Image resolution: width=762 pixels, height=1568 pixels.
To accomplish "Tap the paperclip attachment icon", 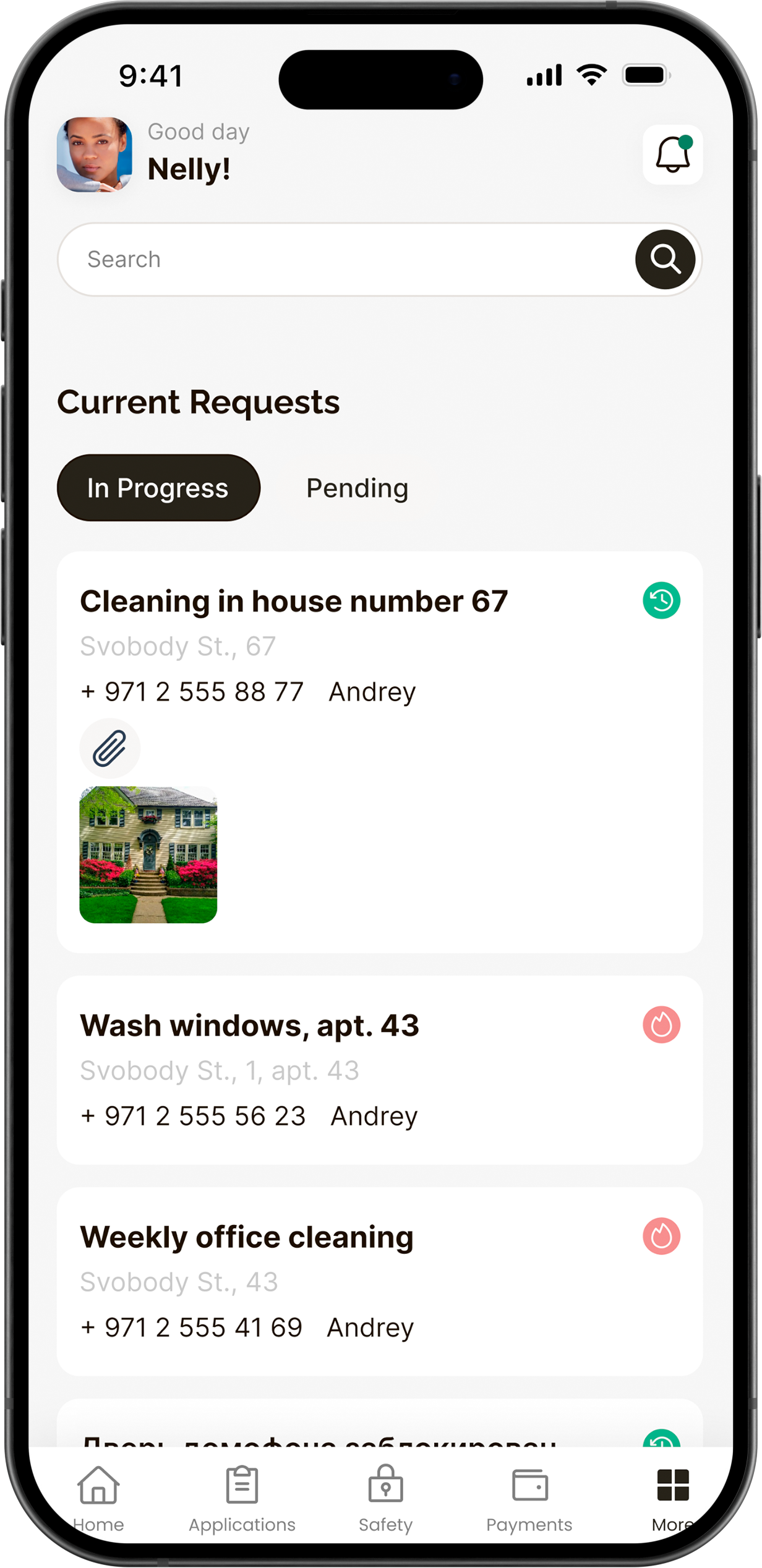I will click(110, 749).
